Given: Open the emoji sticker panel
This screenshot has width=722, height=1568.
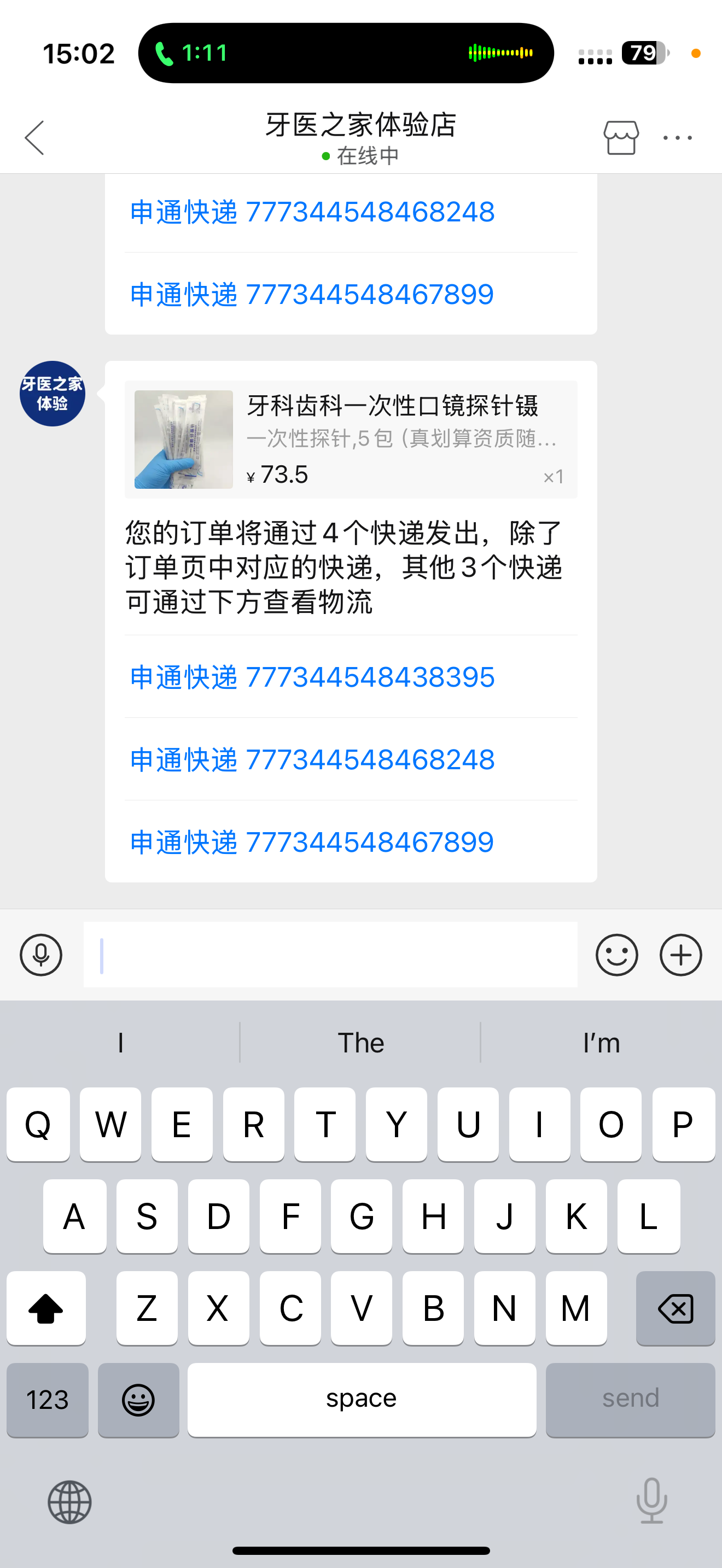Looking at the screenshot, I should [616, 955].
